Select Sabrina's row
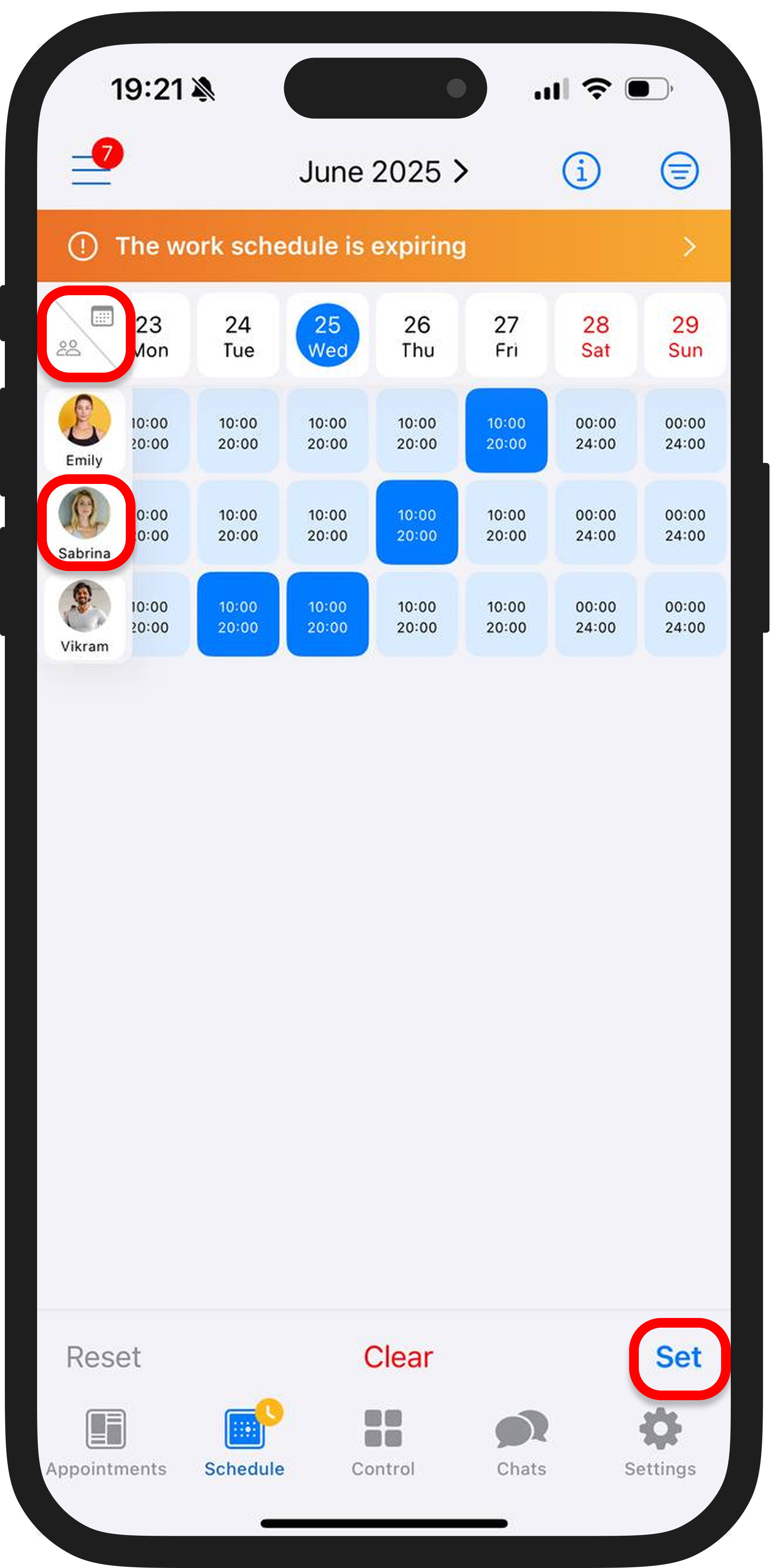 click(85, 522)
